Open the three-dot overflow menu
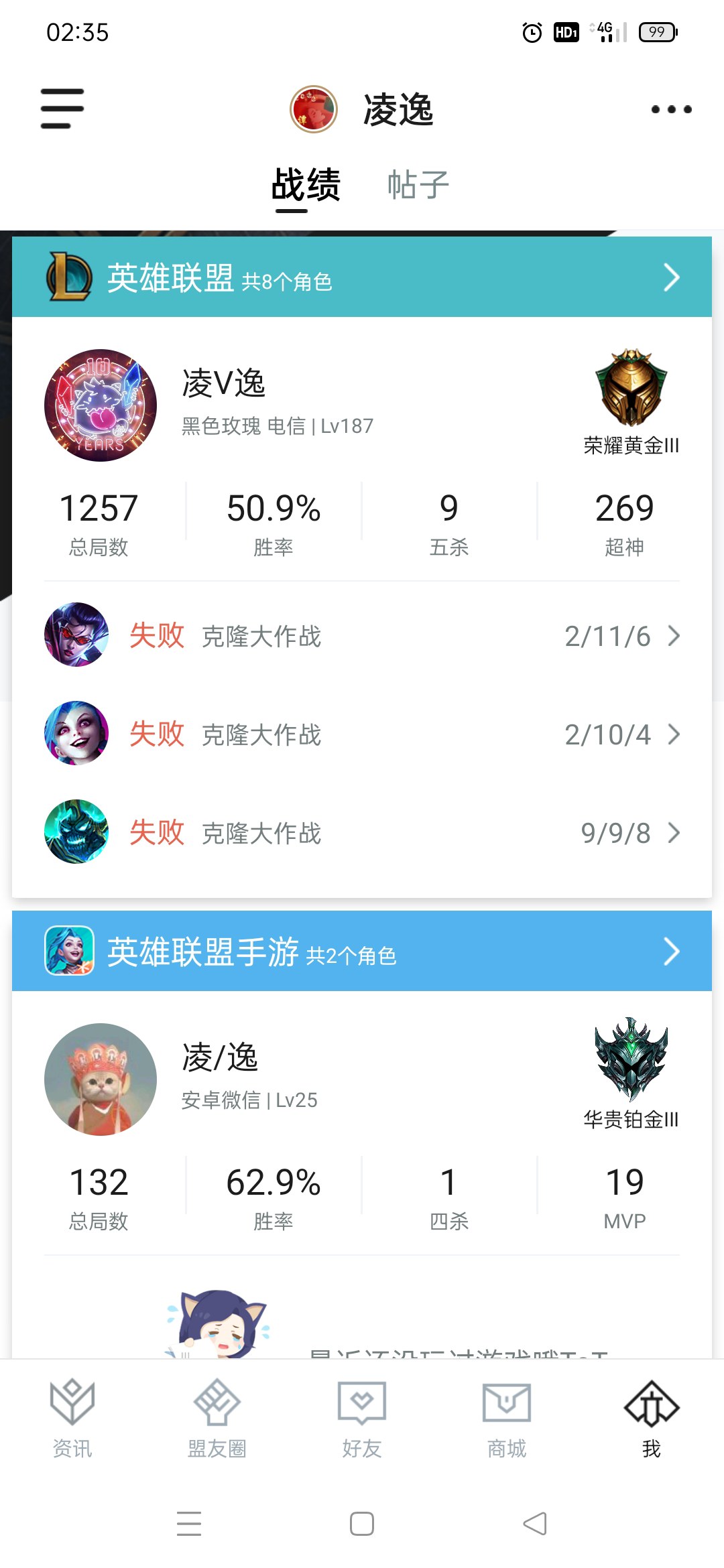Screen dimensions: 724x1568 671,109
